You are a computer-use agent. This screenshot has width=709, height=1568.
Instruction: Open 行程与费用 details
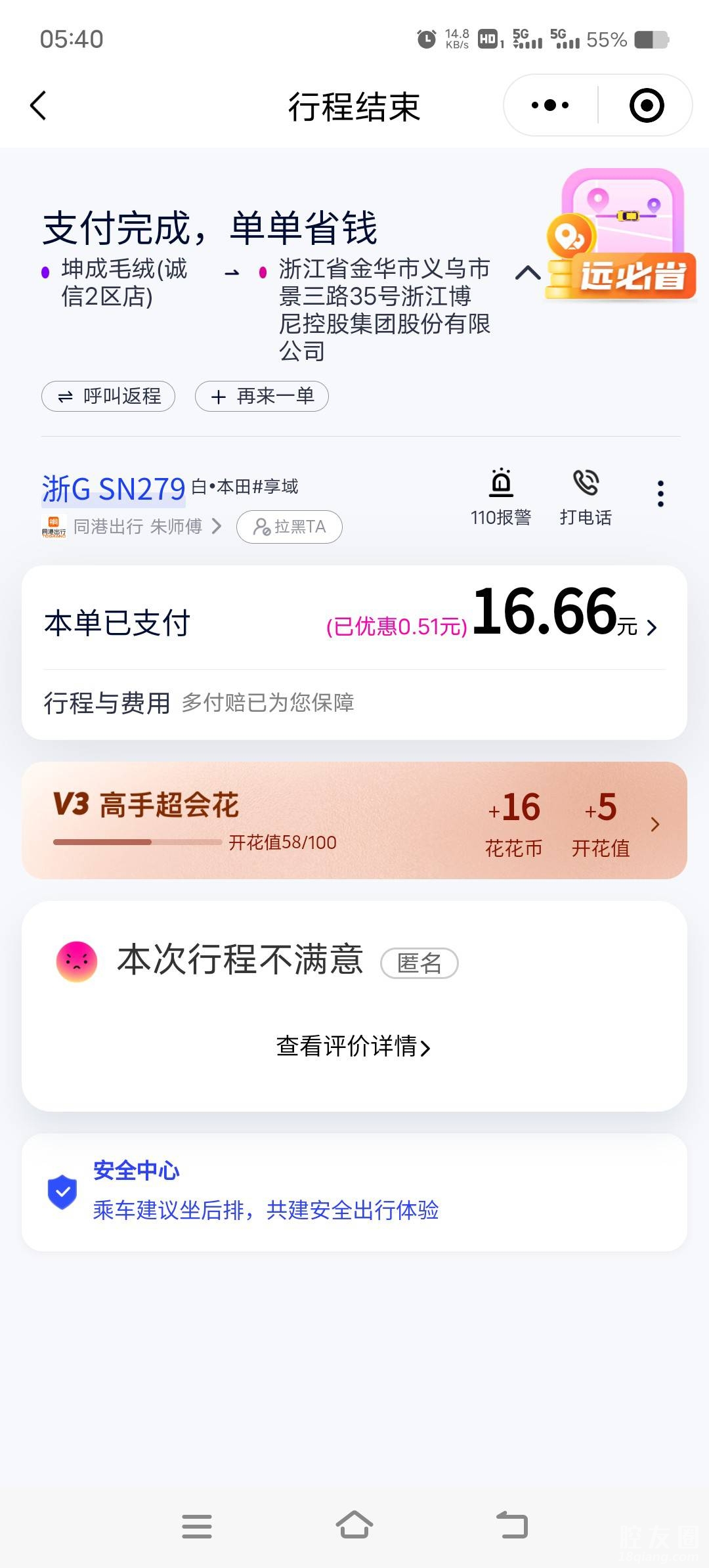197,703
